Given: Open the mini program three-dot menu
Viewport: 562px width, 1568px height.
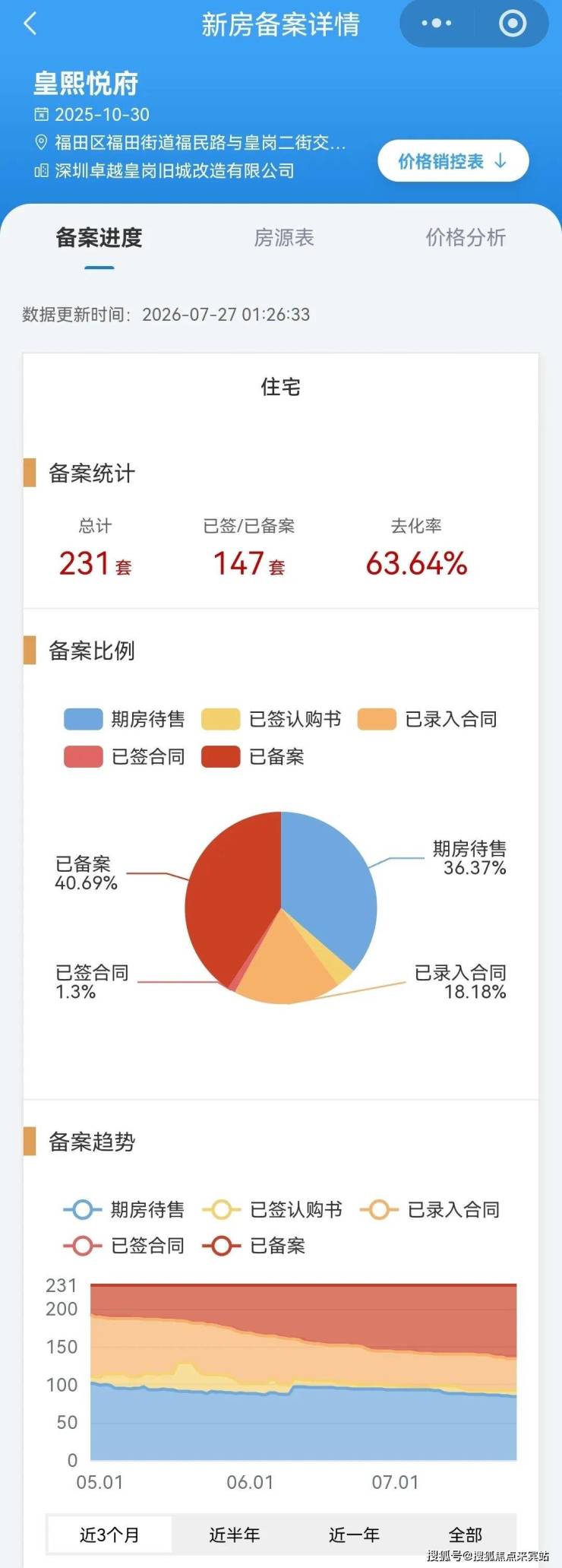Looking at the screenshot, I should pyautogui.click(x=437, y=24).
